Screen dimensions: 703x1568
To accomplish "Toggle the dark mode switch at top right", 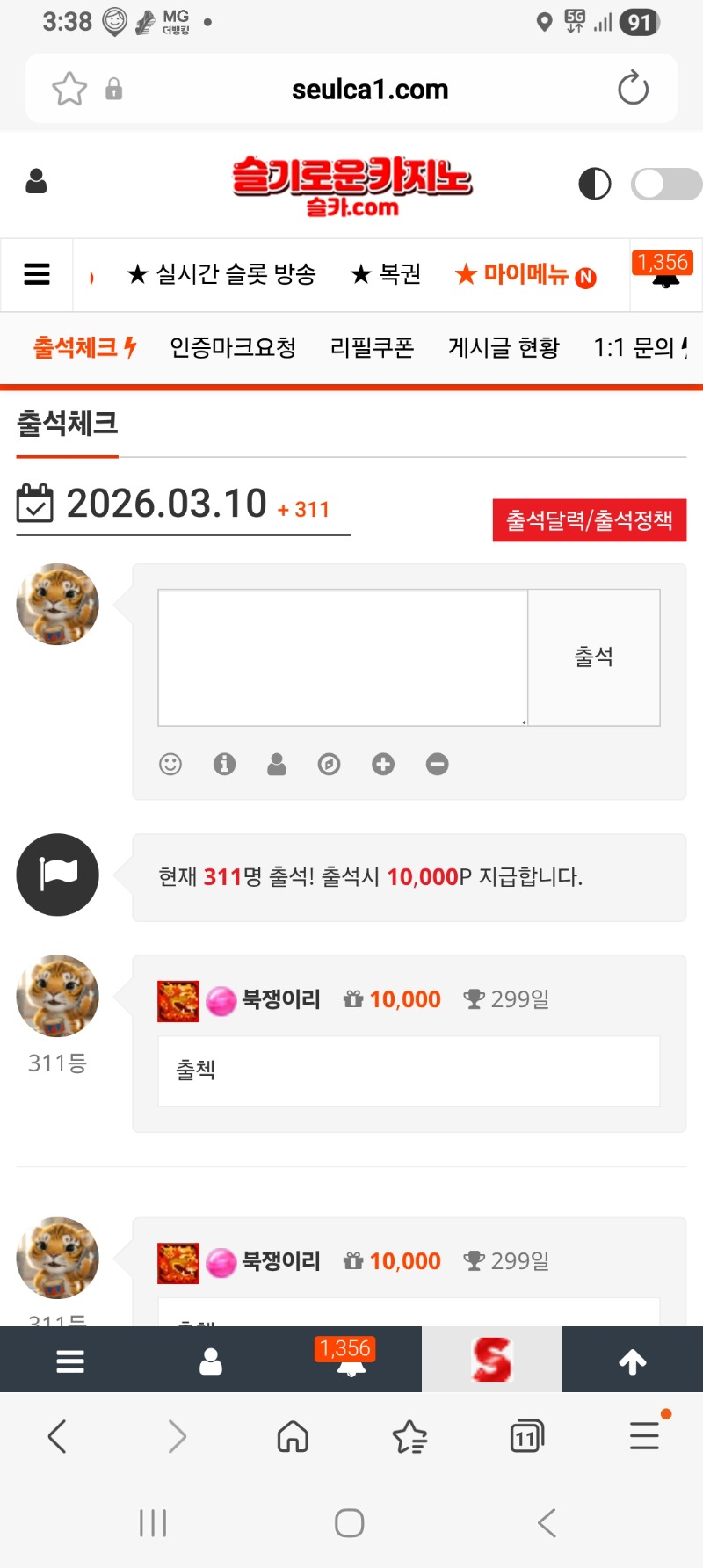I will pos(665,185).
